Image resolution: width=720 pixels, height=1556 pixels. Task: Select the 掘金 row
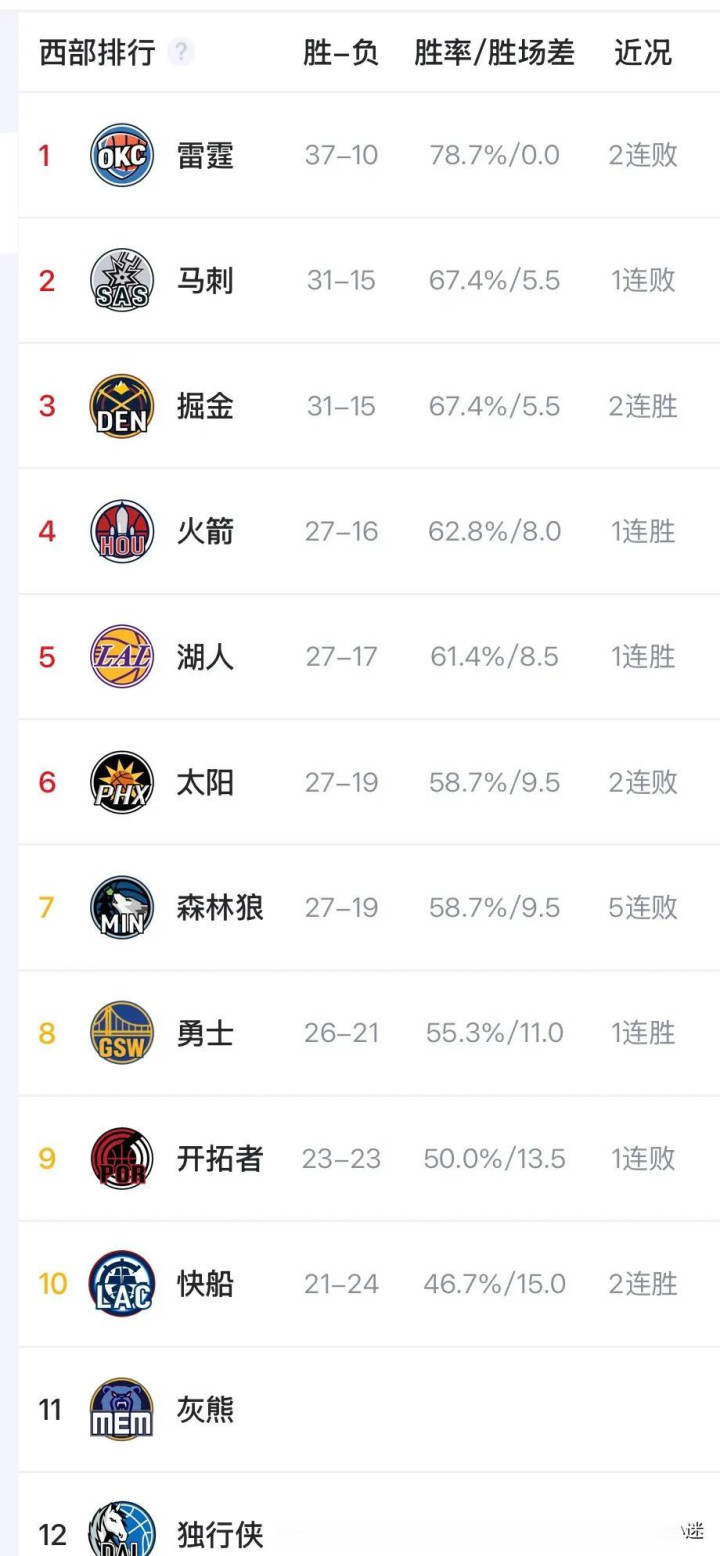point(205,406)
